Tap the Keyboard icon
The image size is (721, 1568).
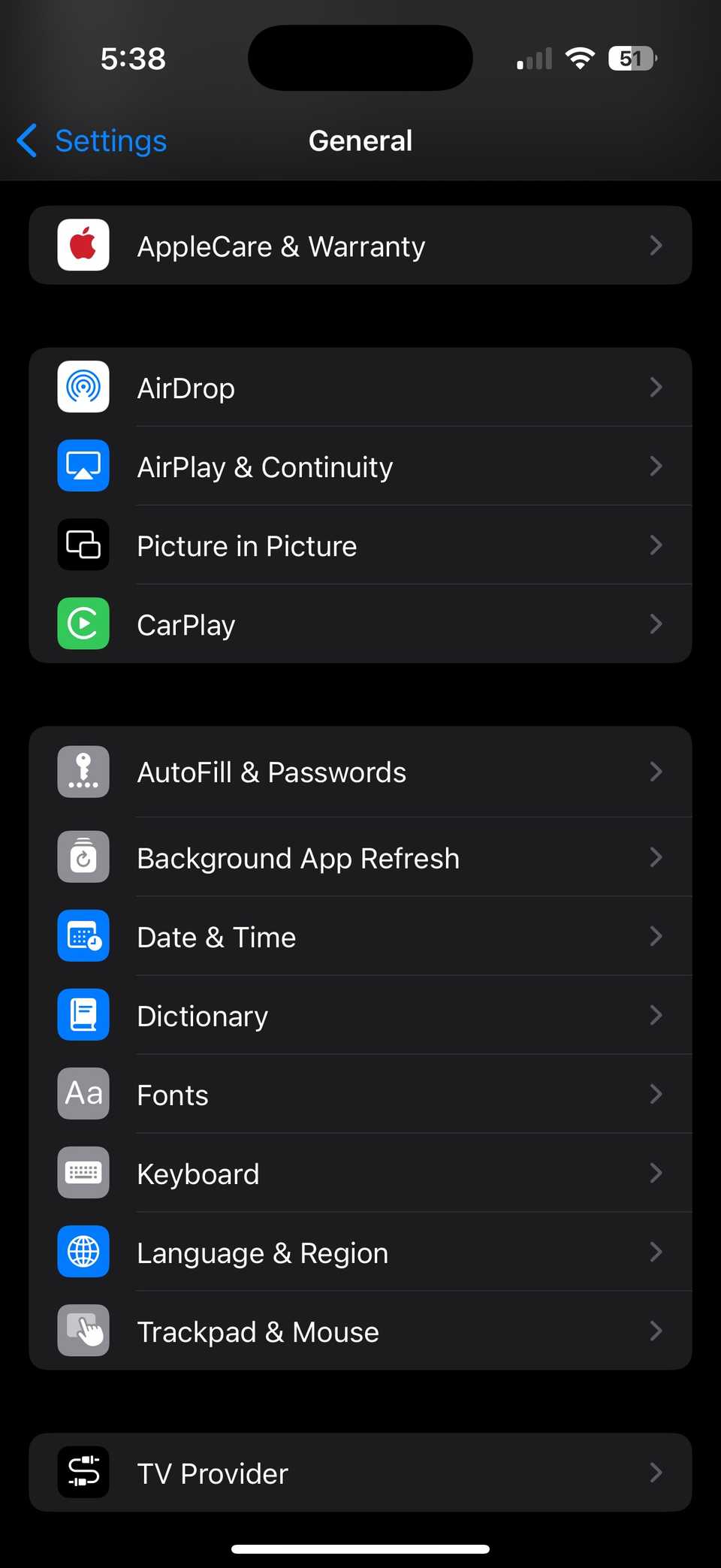(x=83, y=1173)
